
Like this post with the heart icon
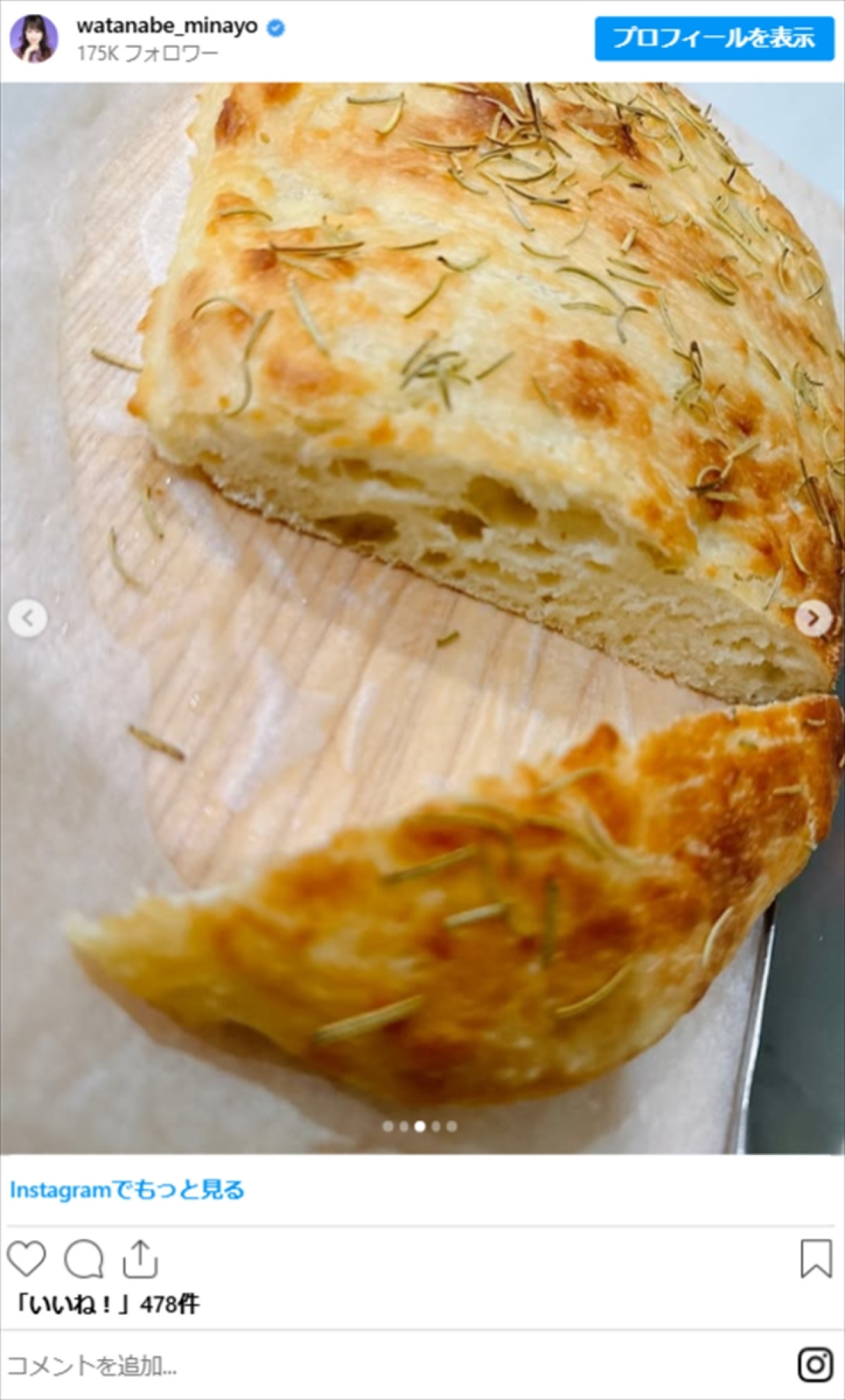point(27,1259)
